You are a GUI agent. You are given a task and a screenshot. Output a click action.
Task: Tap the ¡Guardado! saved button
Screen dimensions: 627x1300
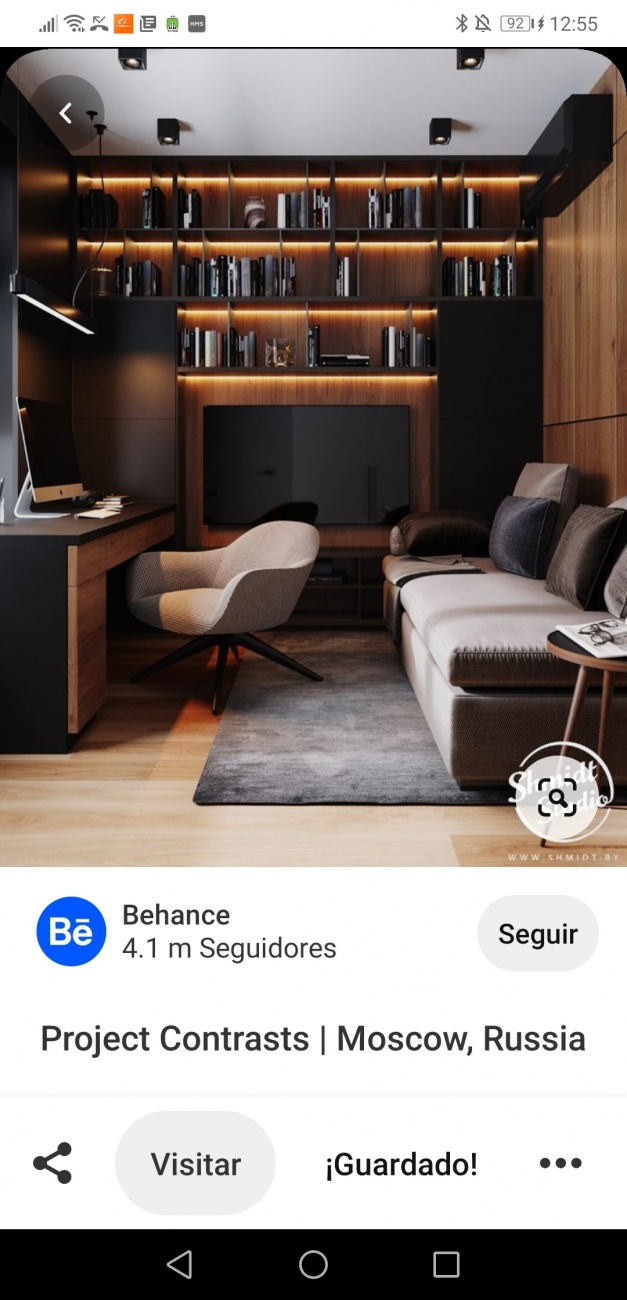401,1163
